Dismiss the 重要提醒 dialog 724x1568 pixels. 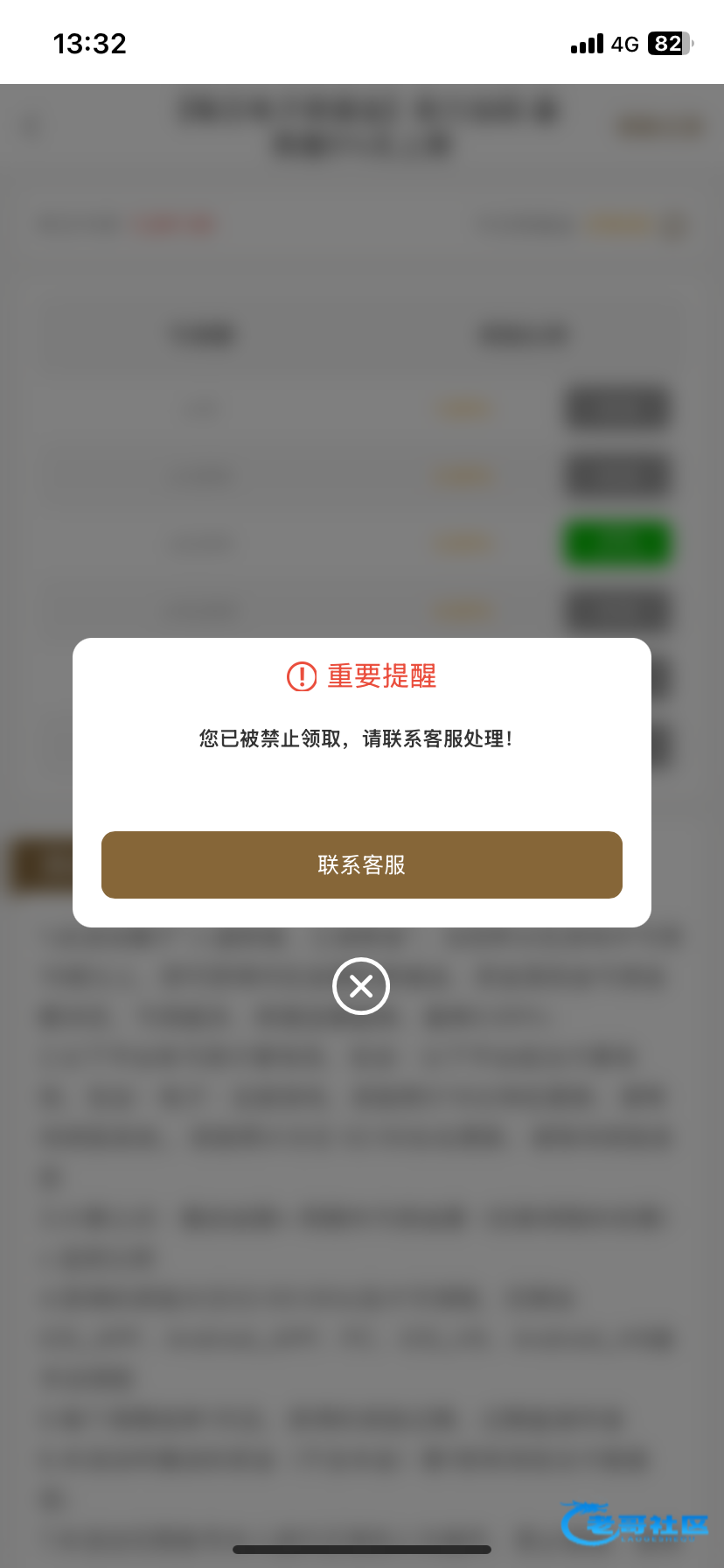click(361, 986)
